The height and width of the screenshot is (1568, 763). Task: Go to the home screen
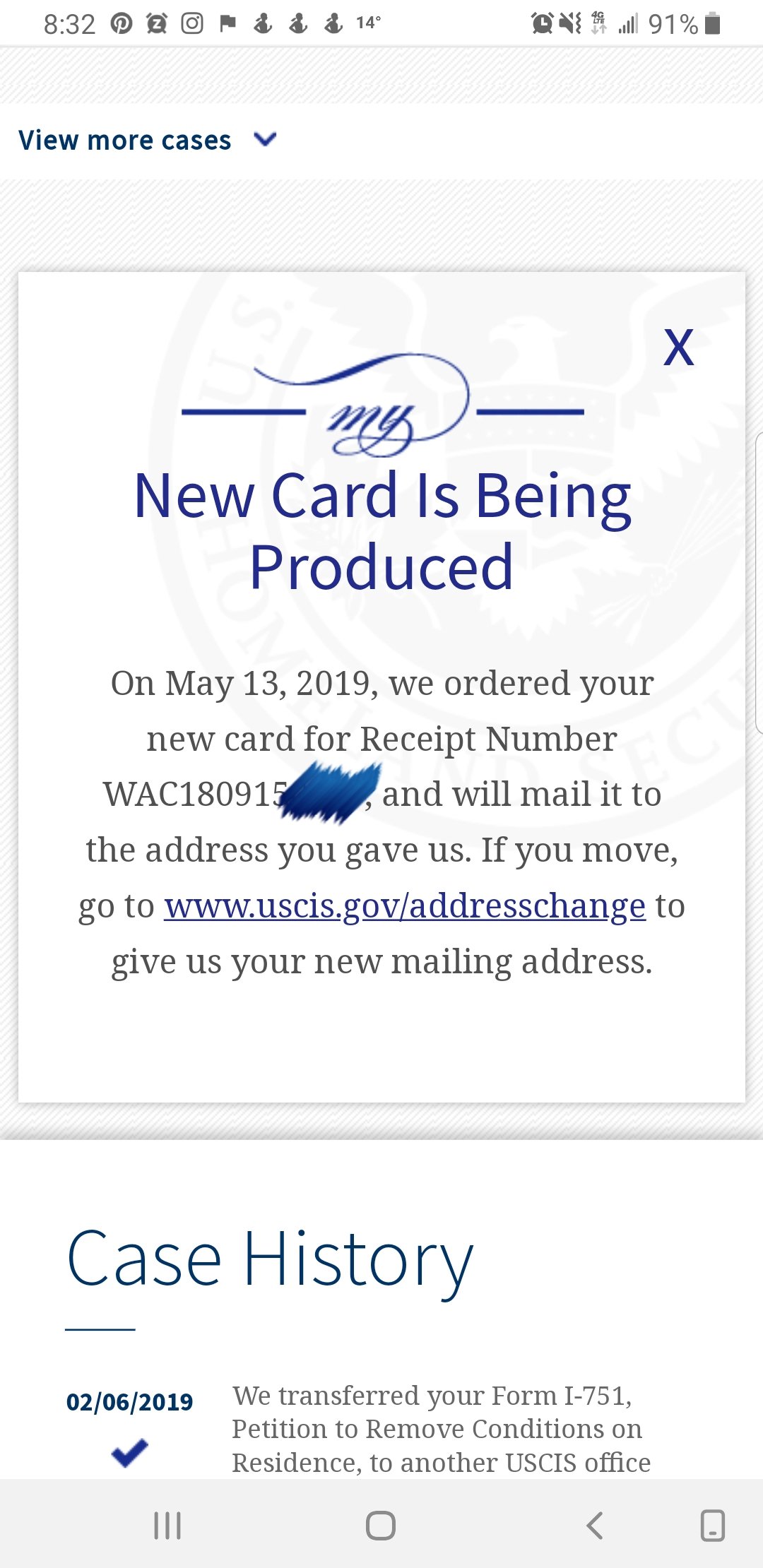point(381,1525)
